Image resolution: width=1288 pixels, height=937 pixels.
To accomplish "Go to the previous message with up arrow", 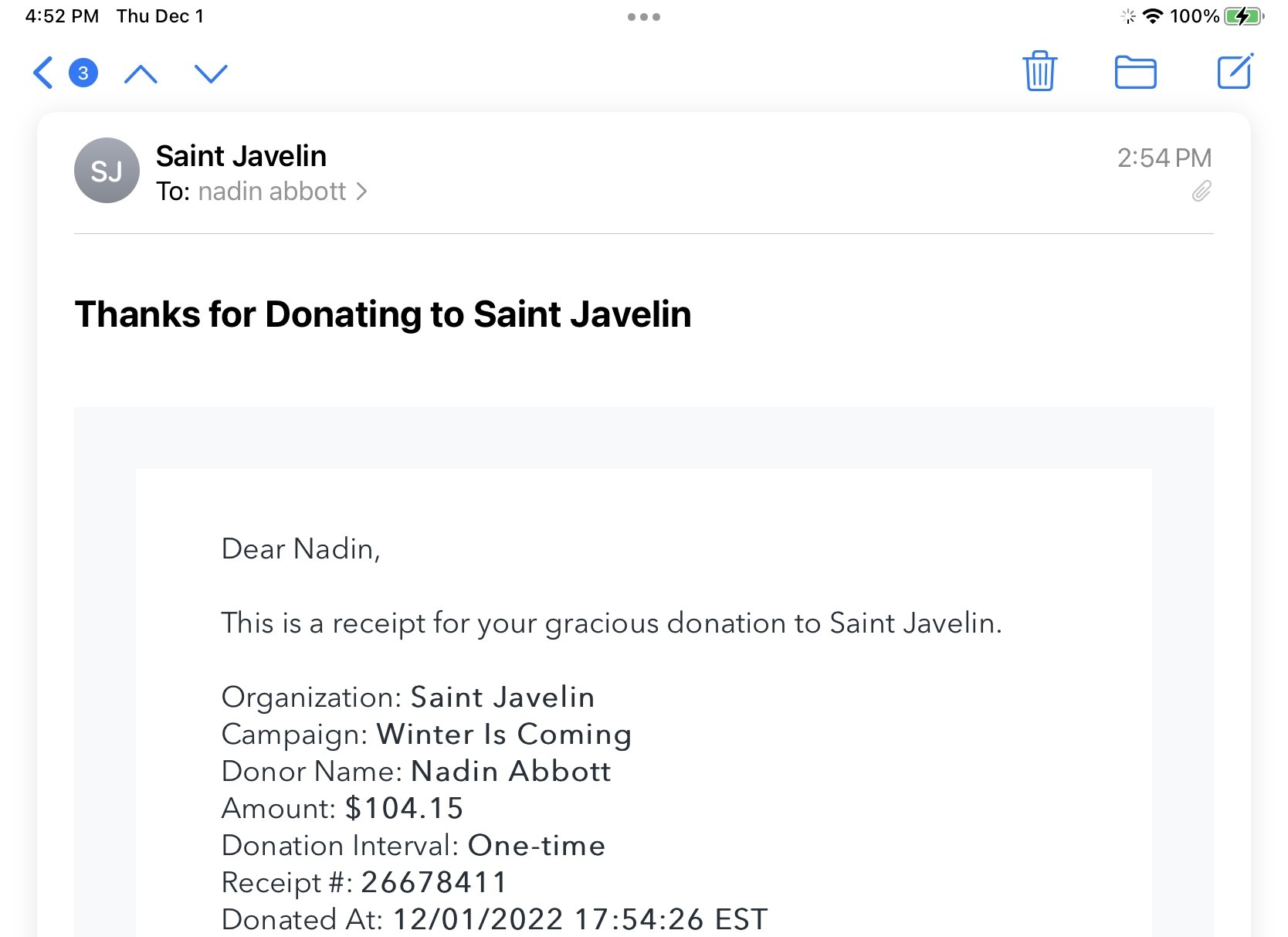I will (141, 74).
